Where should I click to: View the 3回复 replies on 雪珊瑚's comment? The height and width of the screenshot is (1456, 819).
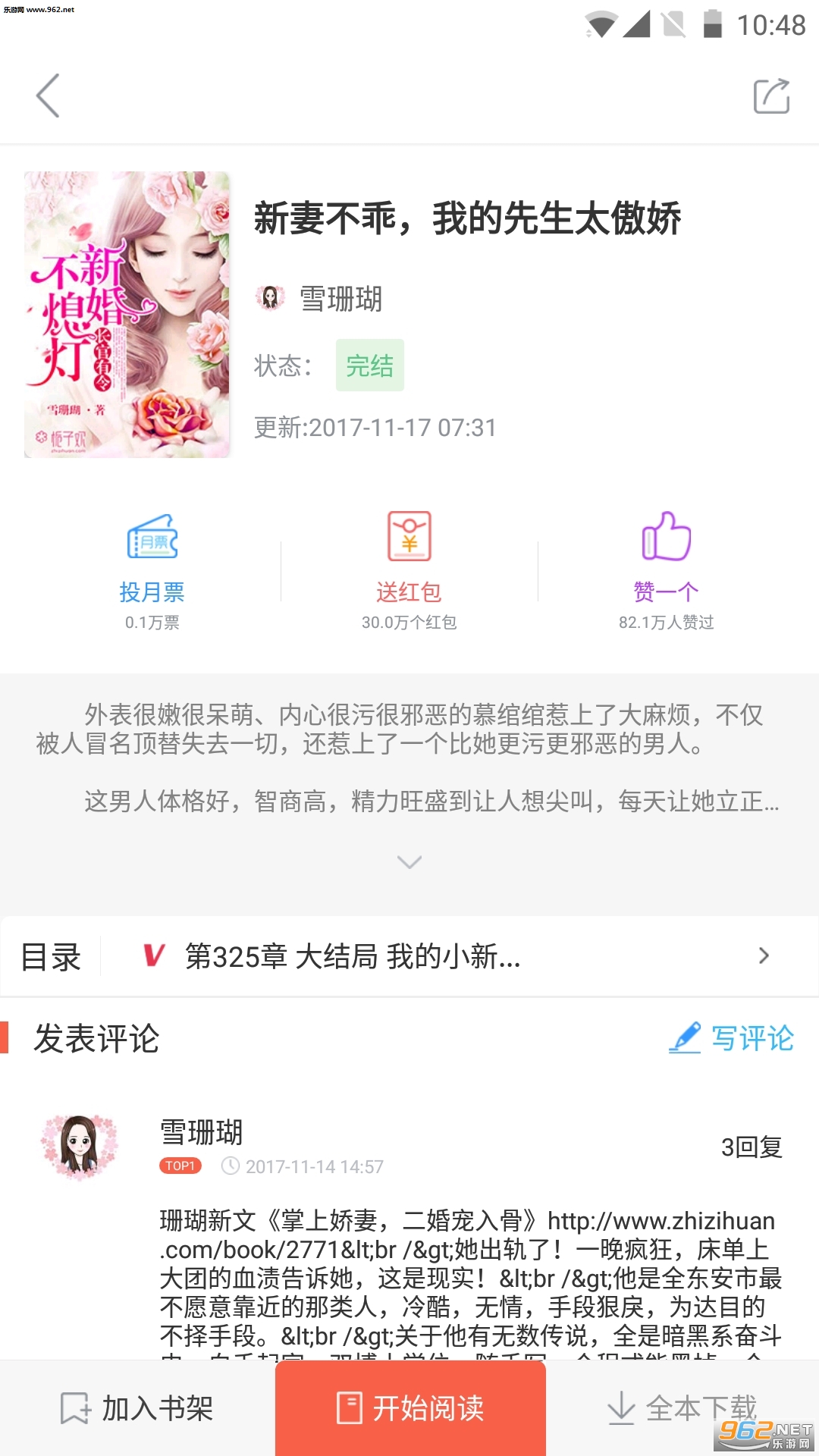tap(751, 1147)
